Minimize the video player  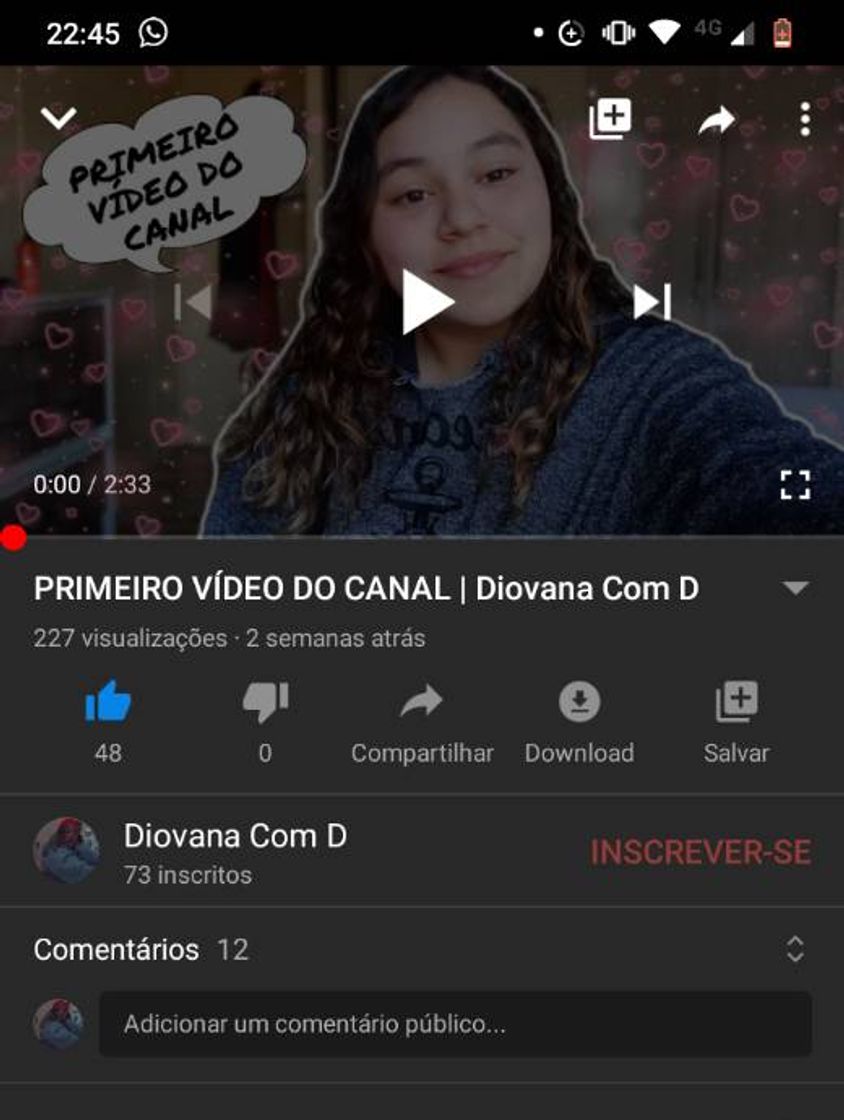click(58, 119)
